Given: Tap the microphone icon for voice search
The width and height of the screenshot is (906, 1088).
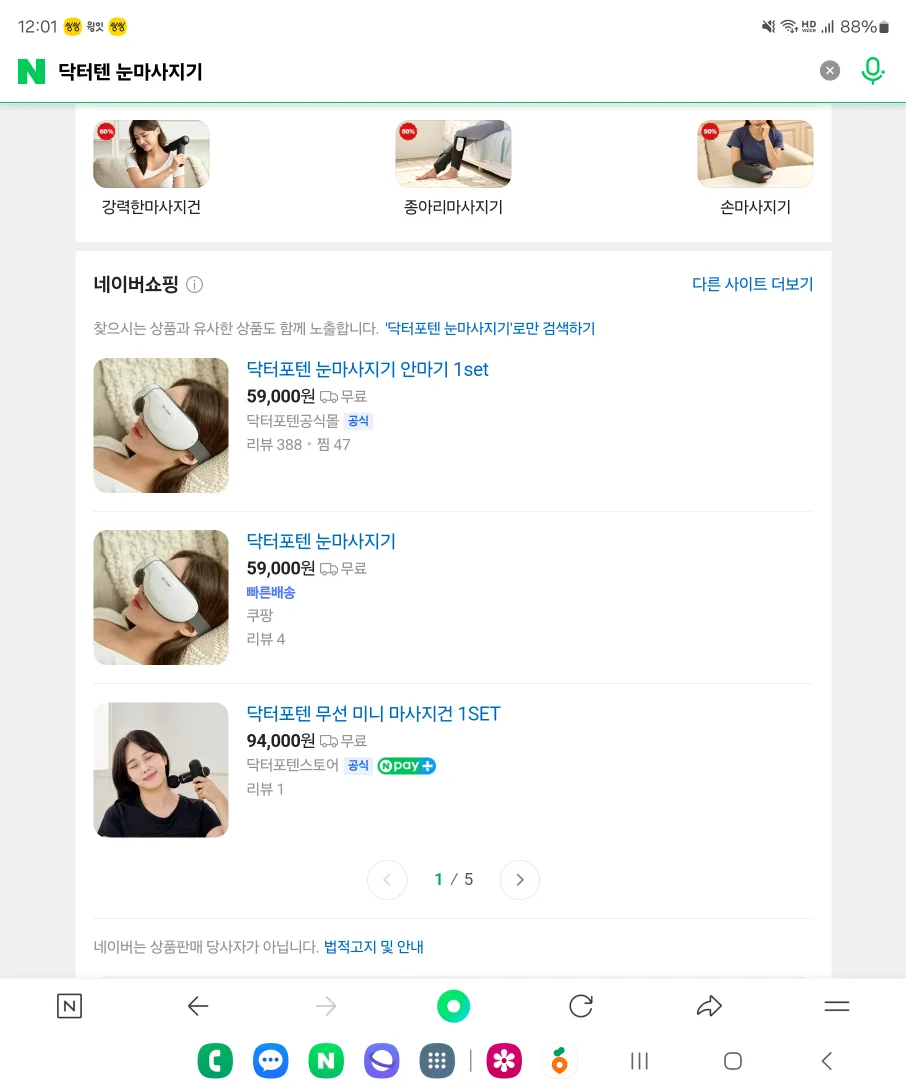Looking at the screenshot, I should tap(873, 70).
